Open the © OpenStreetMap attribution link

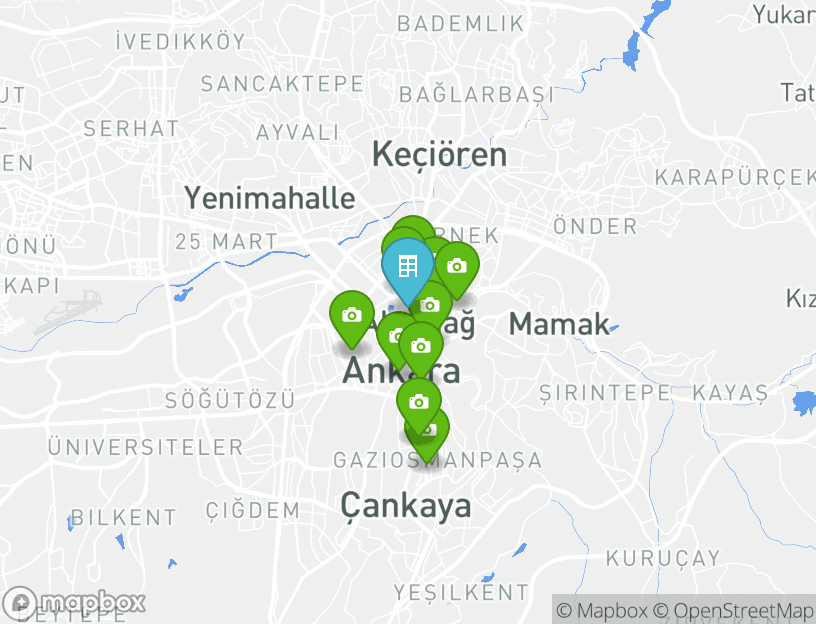point(733,610)
